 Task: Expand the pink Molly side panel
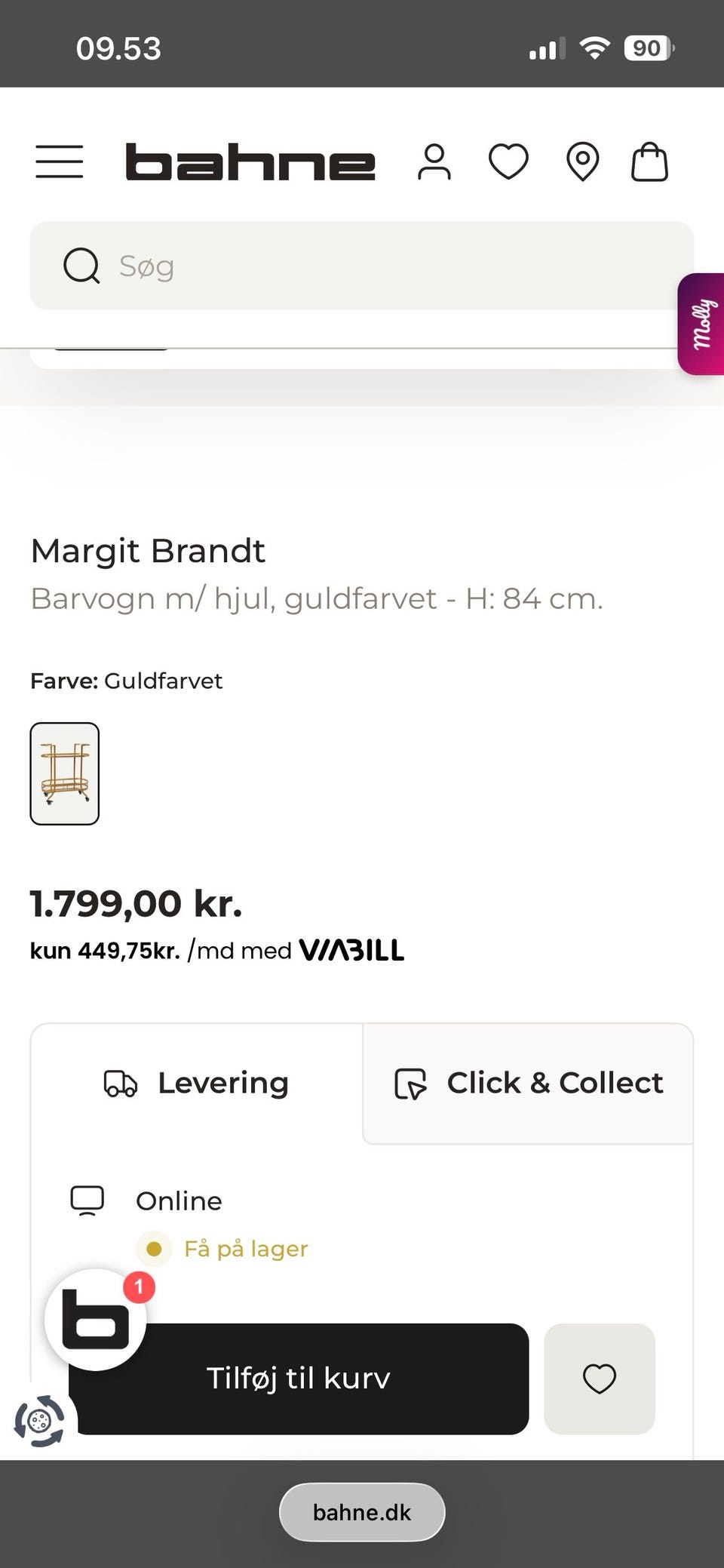701,324
